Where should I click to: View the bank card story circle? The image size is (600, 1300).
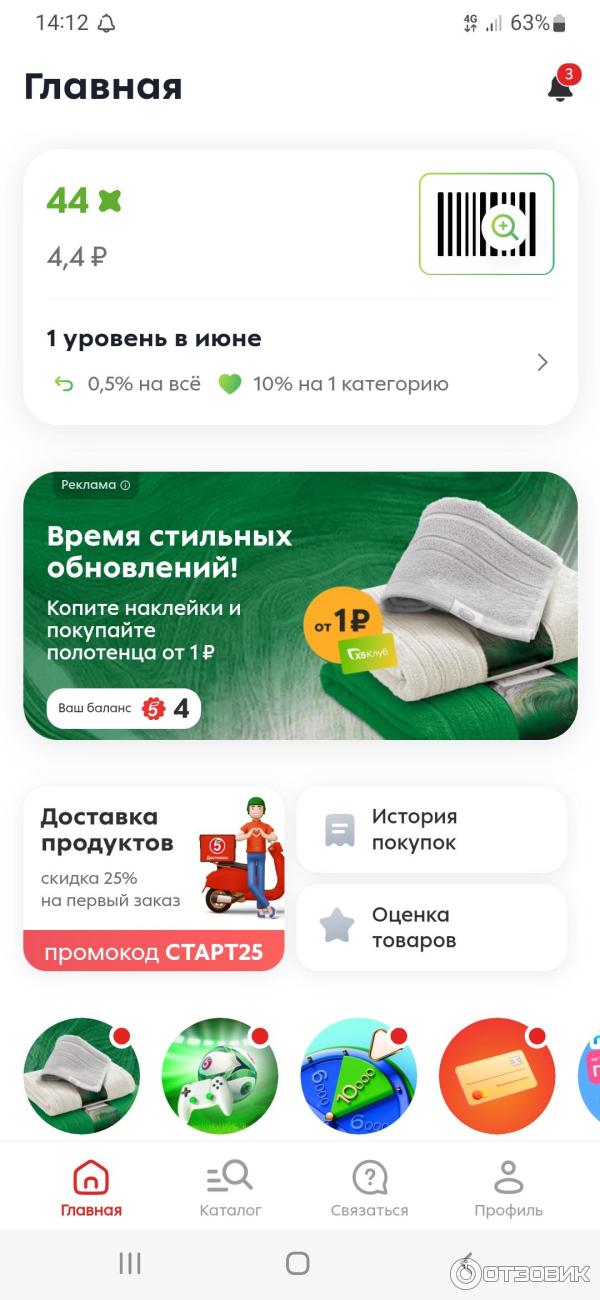click(x=497, y=1076)
